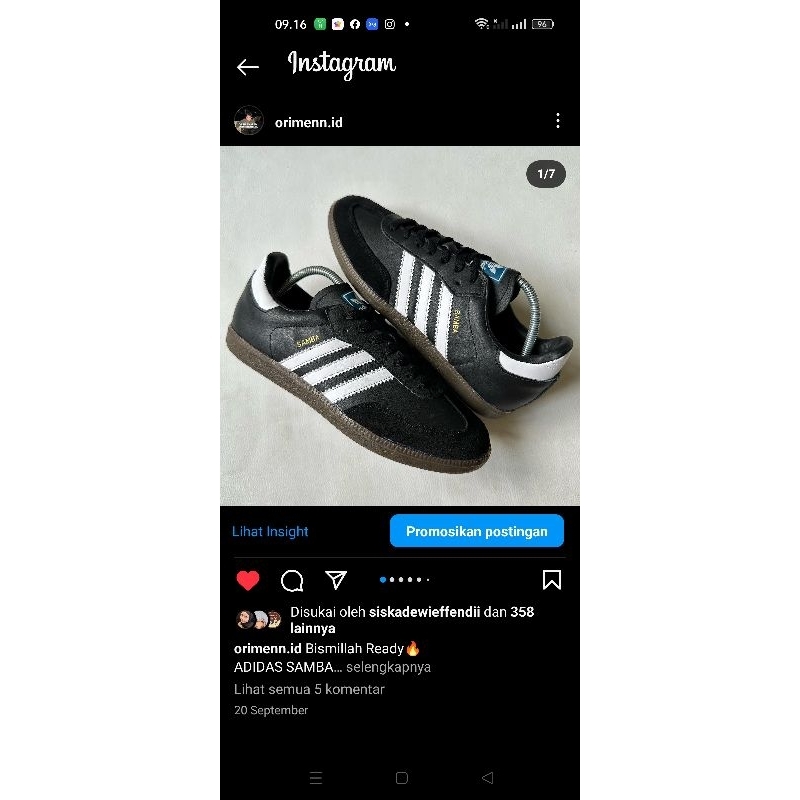Open Lihat semua 5 komentar
The image size is (800, 800).
coord(309,689)
